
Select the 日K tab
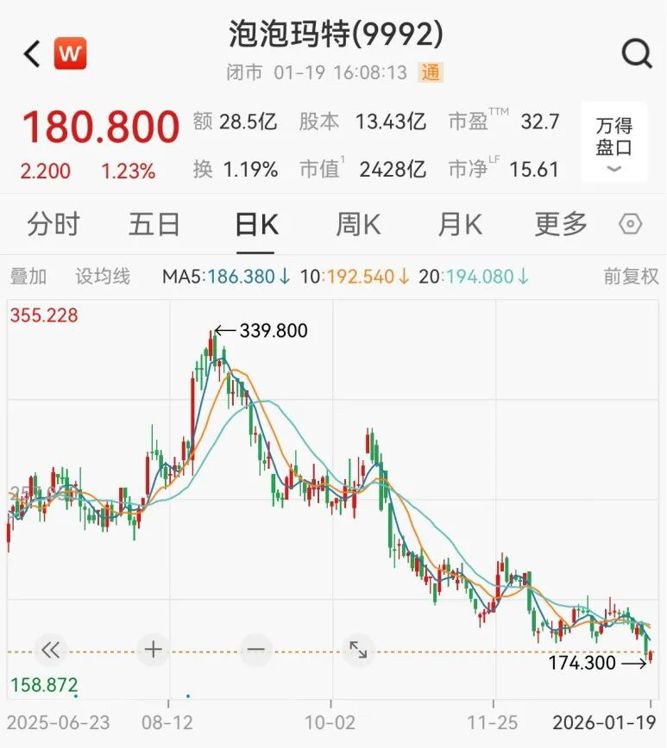click(256, 224)
